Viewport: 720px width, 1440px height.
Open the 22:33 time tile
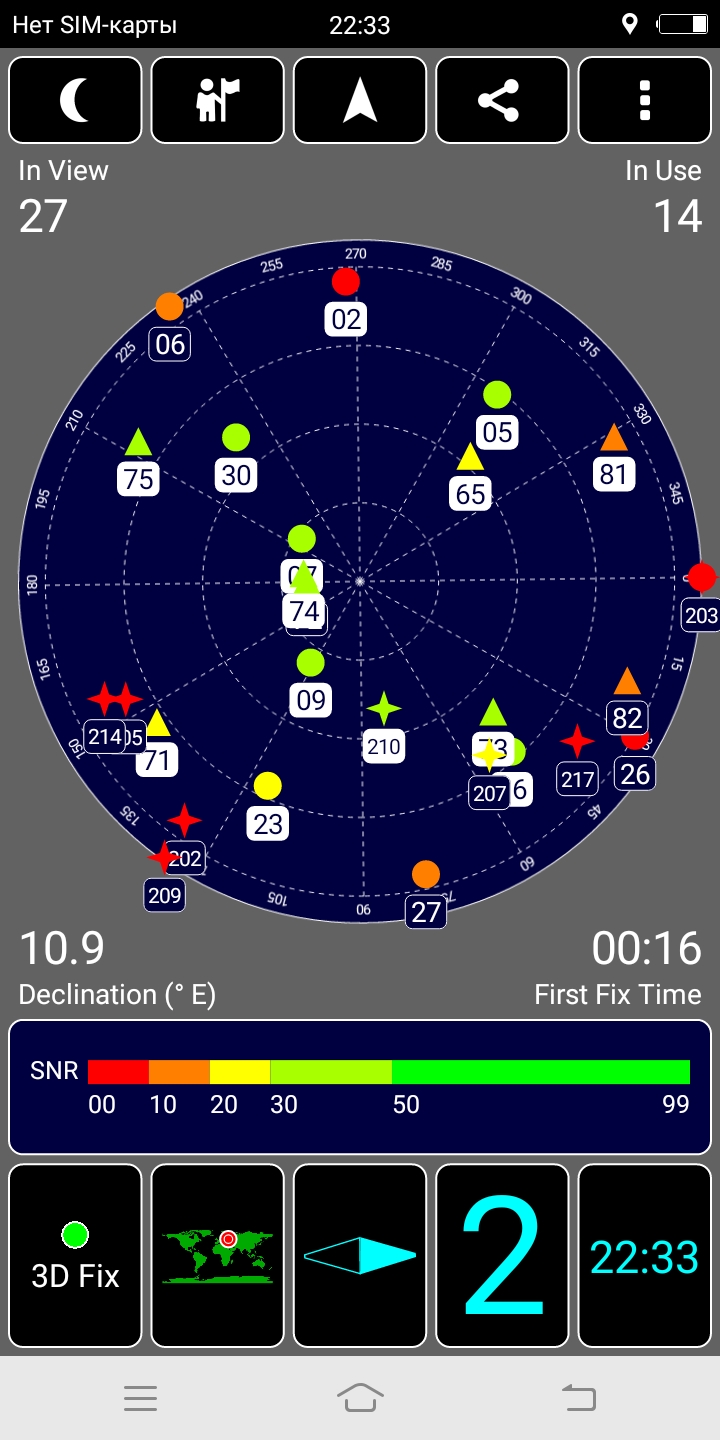tap(645, 1255)
